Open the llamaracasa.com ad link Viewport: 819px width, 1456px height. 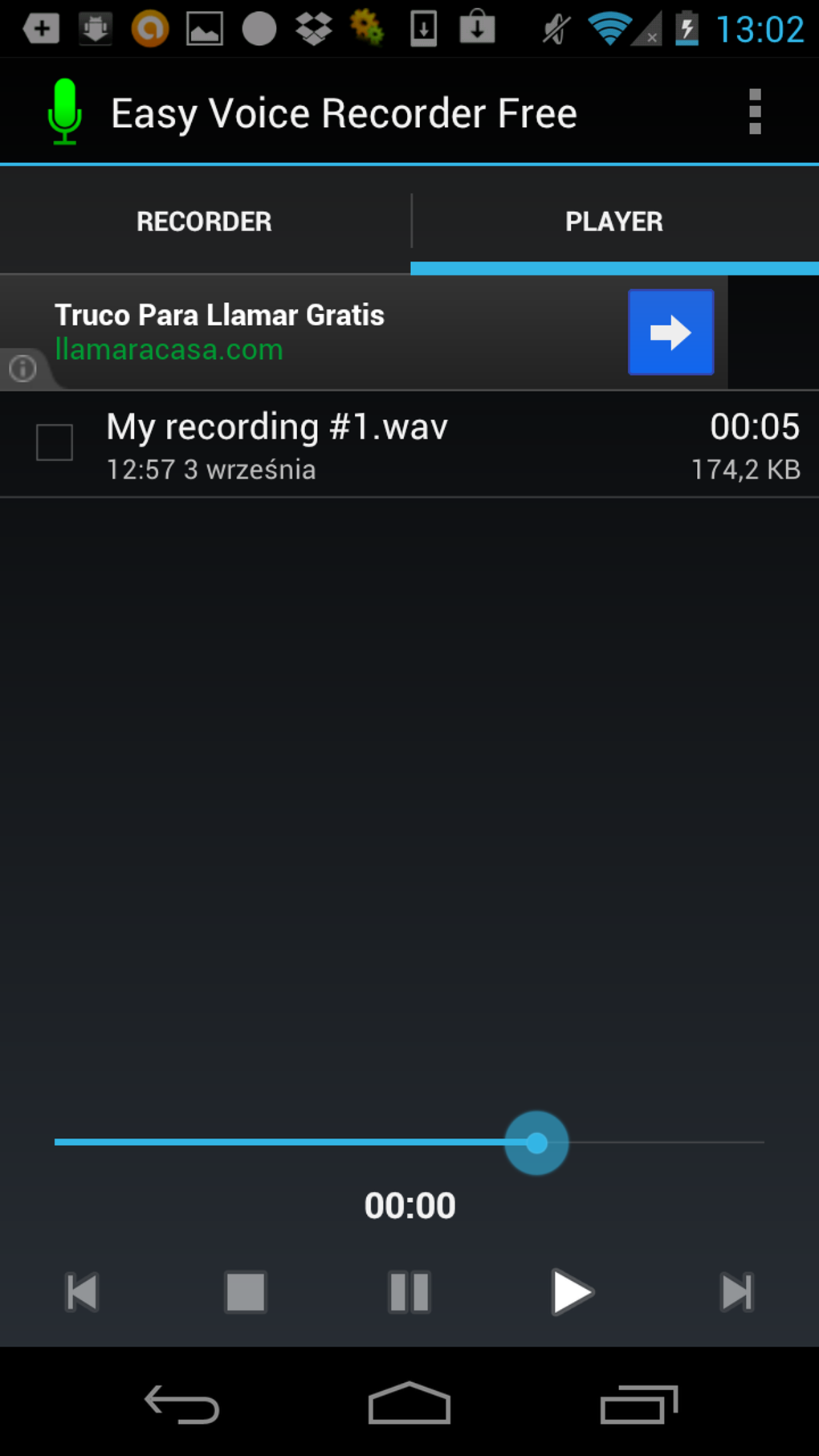coord(169,349)
